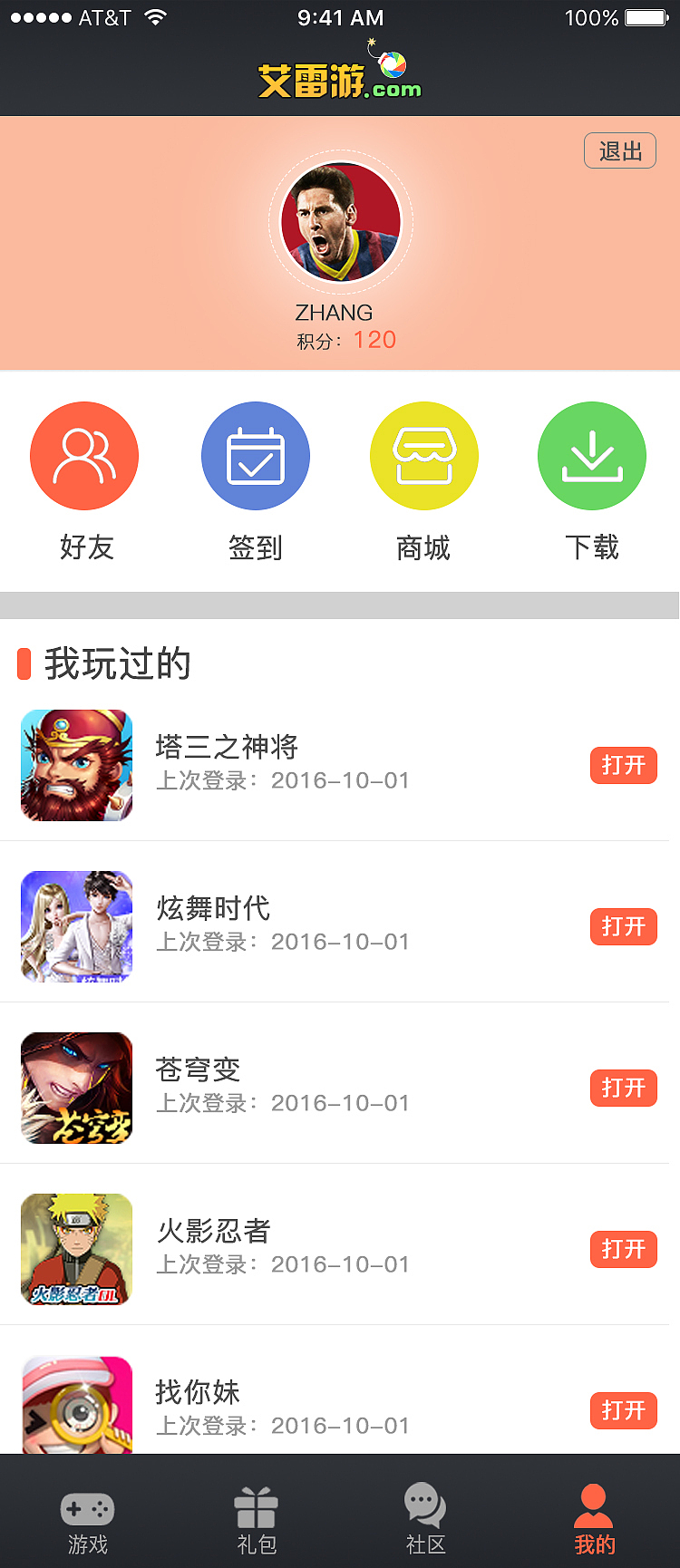Tap the 退出 logout button

[619, 150]
